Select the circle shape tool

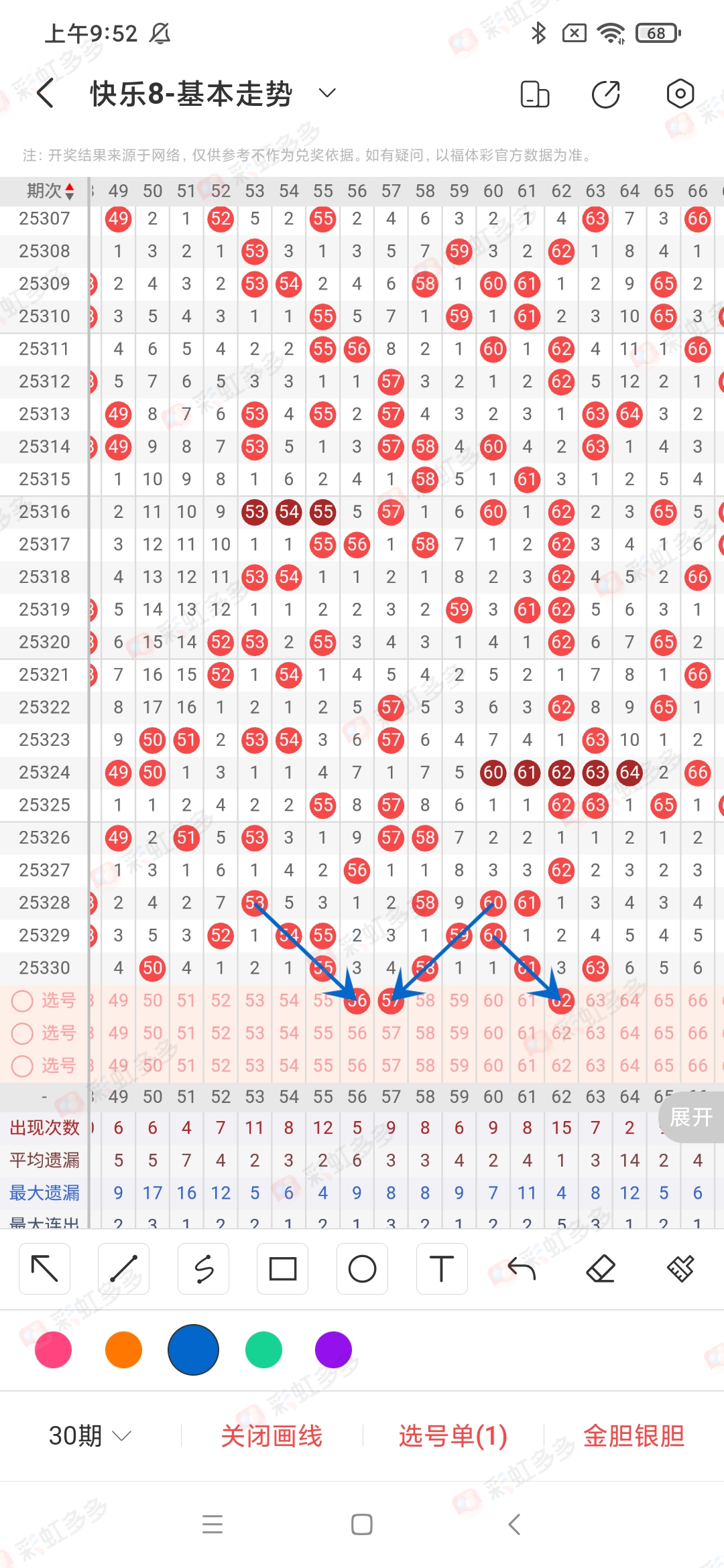coord(362,1268)
